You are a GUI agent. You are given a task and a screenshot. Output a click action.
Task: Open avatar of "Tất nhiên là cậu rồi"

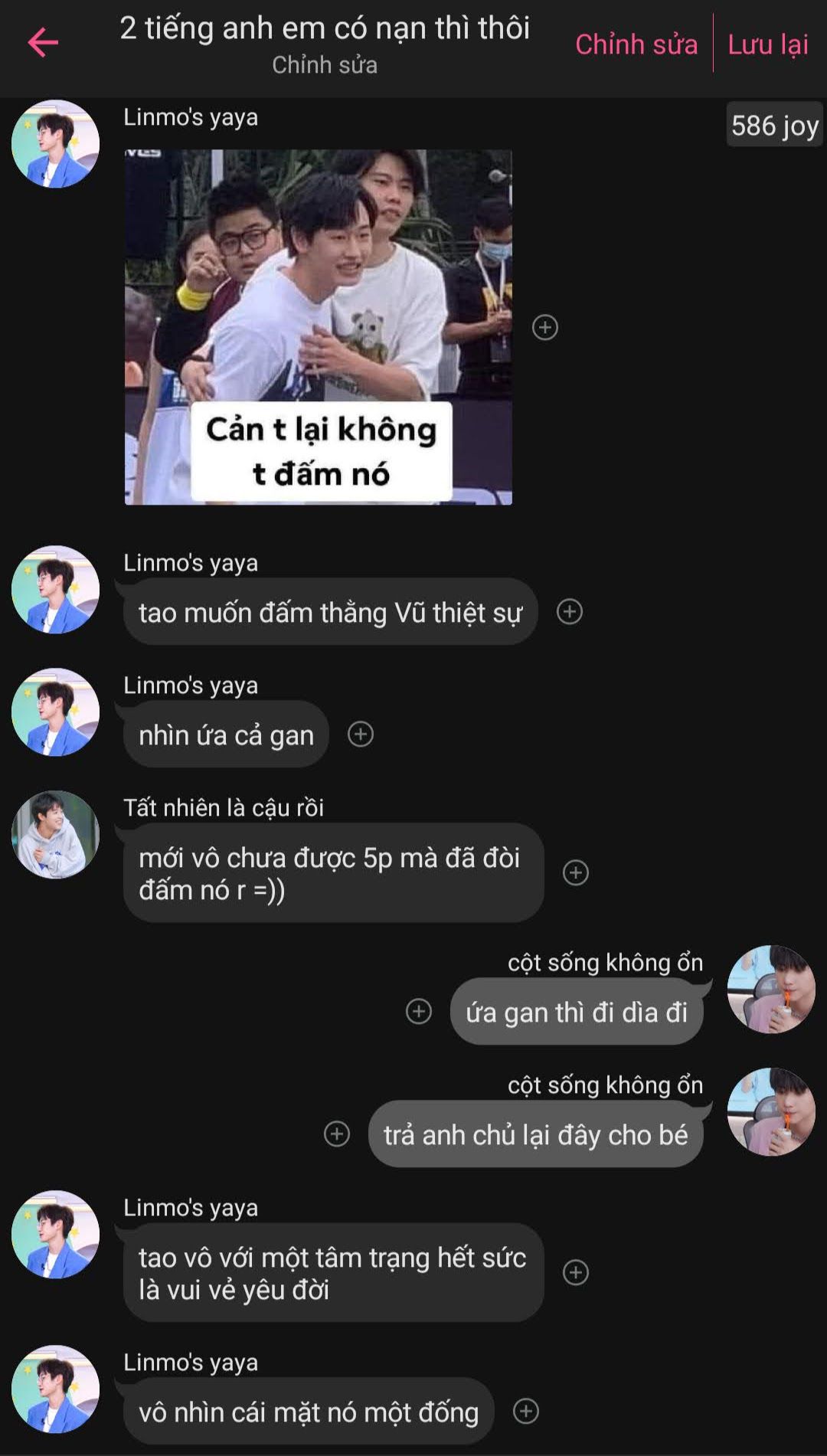(x=55, y=835)
